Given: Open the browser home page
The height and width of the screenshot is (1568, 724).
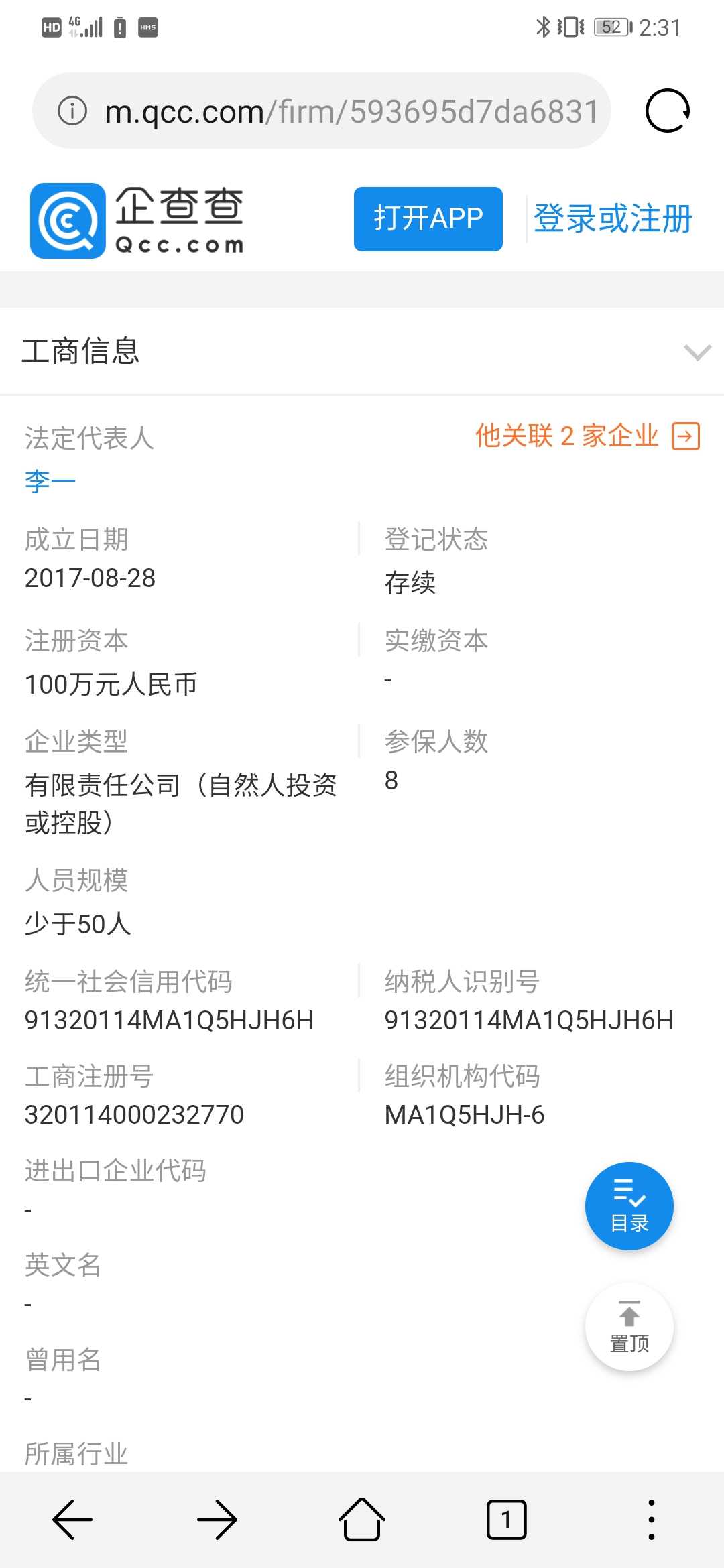Looking at the screenshot, I should (362, 1520).
